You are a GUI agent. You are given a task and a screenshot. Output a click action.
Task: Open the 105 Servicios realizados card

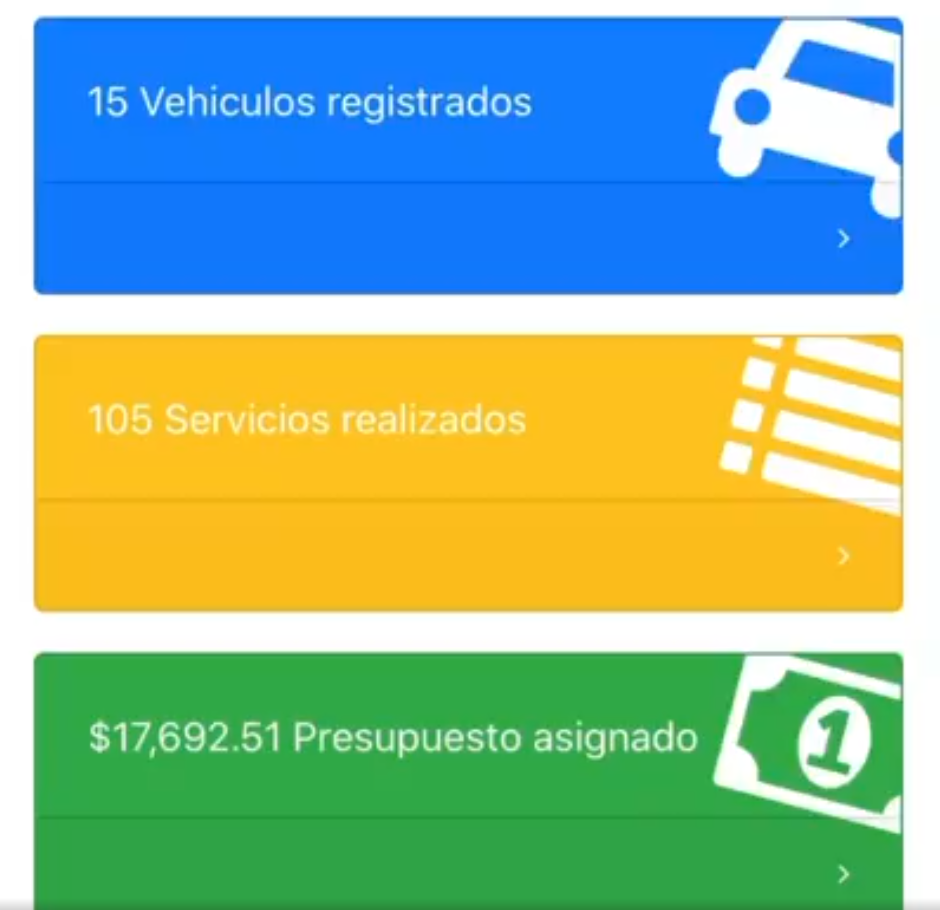[307, 420]
